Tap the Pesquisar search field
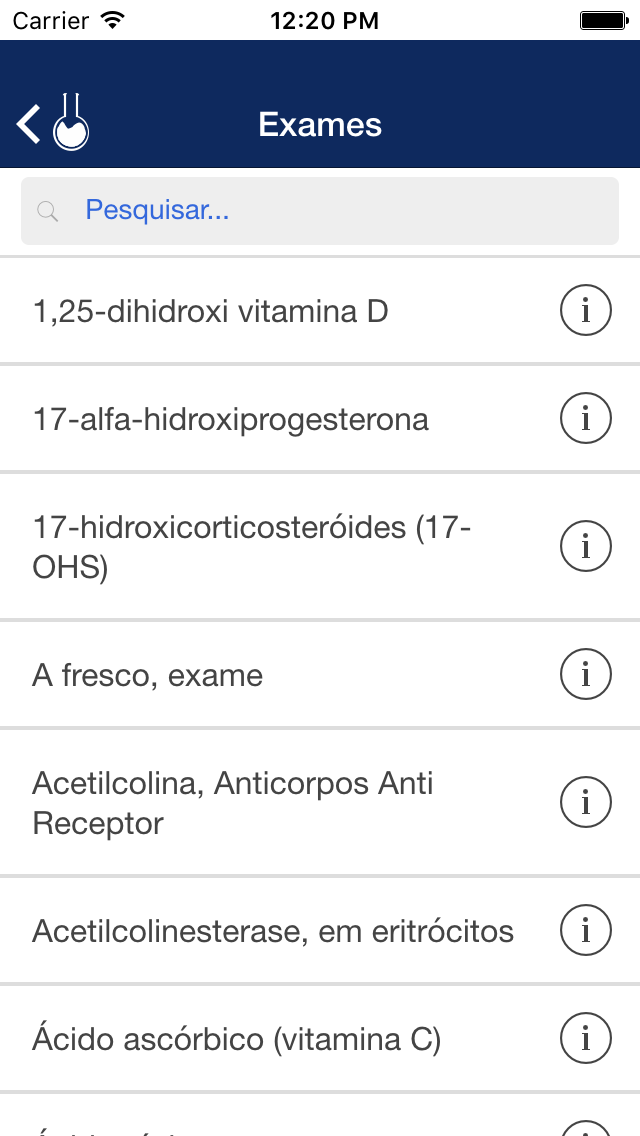The width and height of the screenshot is (640, 1136). (320, 211)
